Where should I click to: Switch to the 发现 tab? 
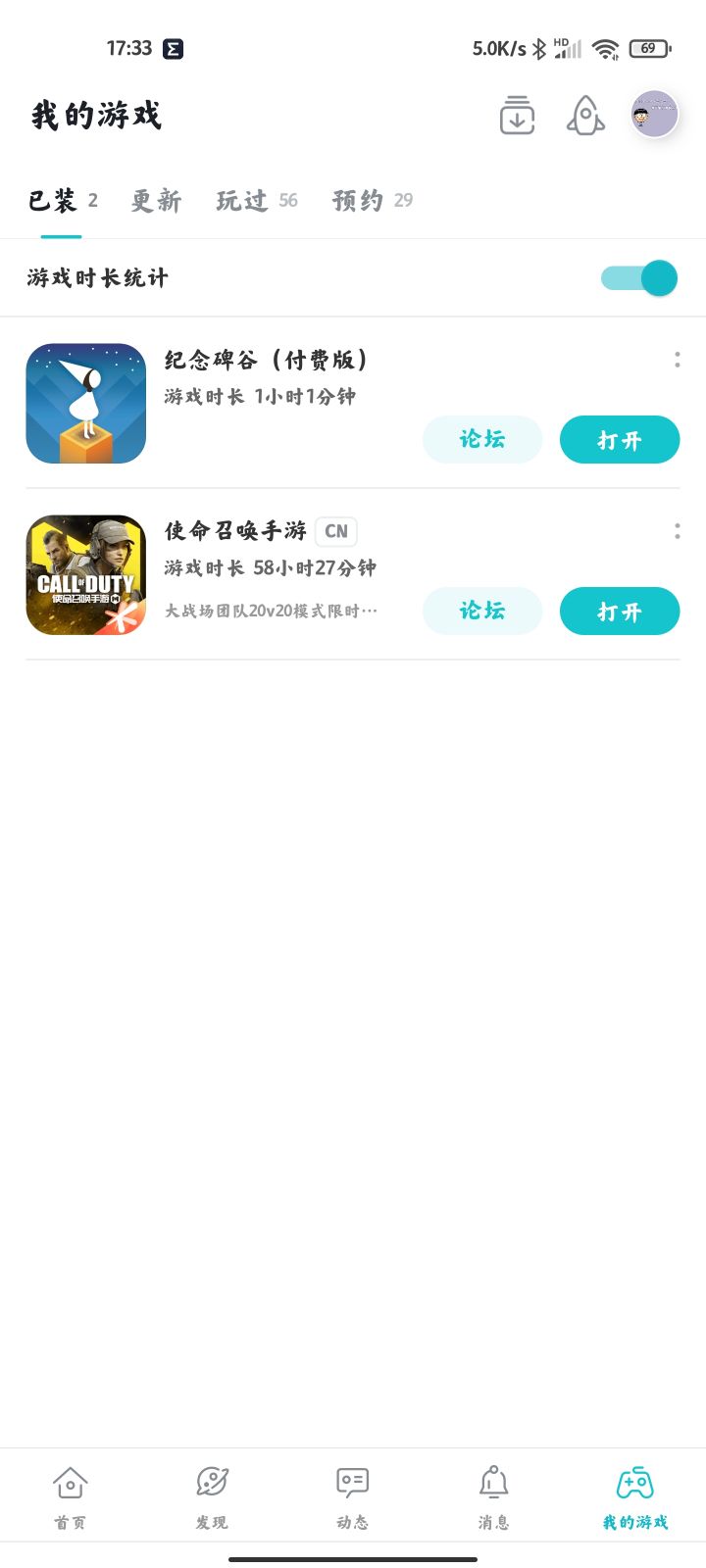click(x=212, y=1495)
